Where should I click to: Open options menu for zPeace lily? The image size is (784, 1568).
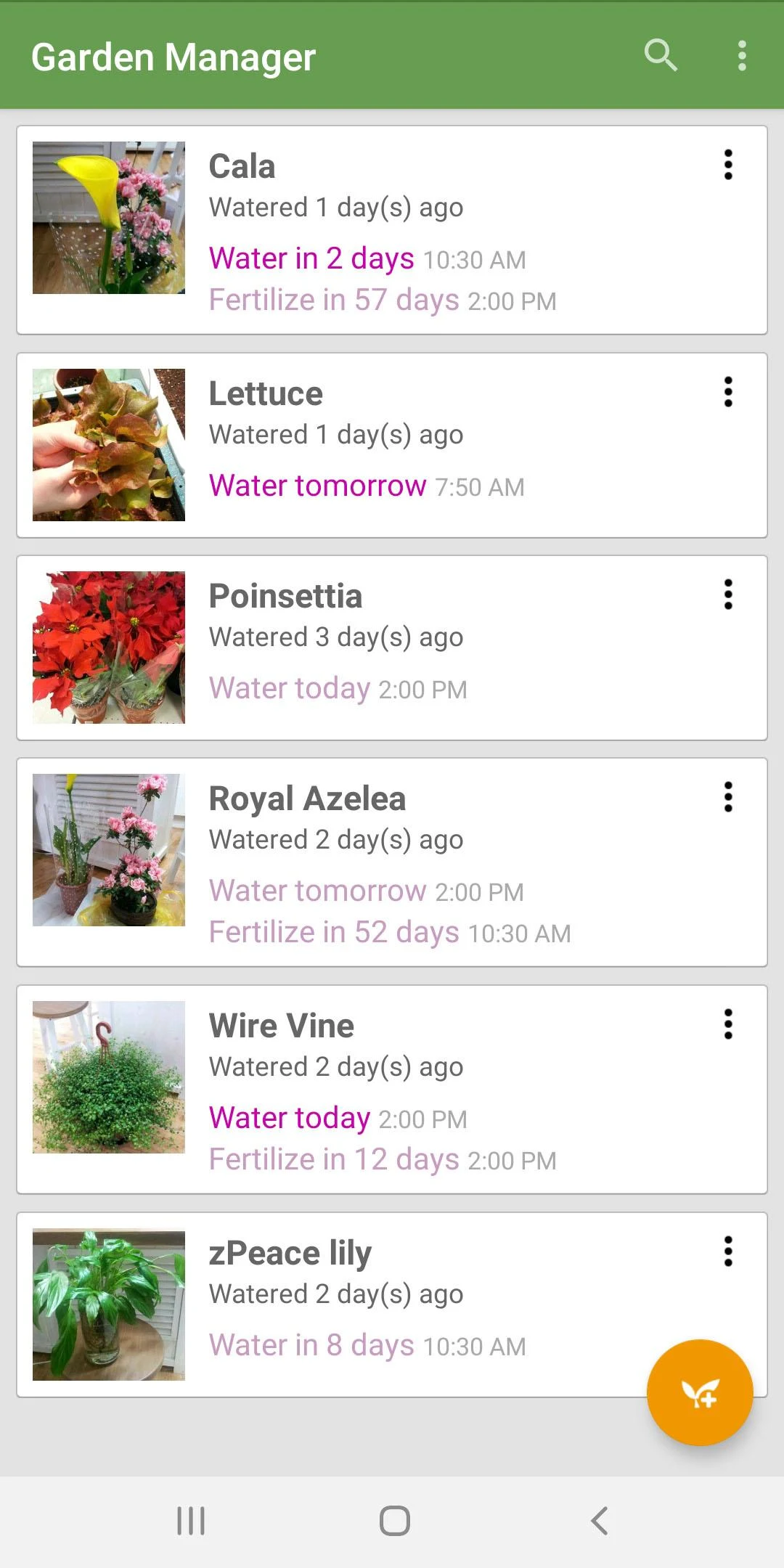click(x=728, y=1251)
